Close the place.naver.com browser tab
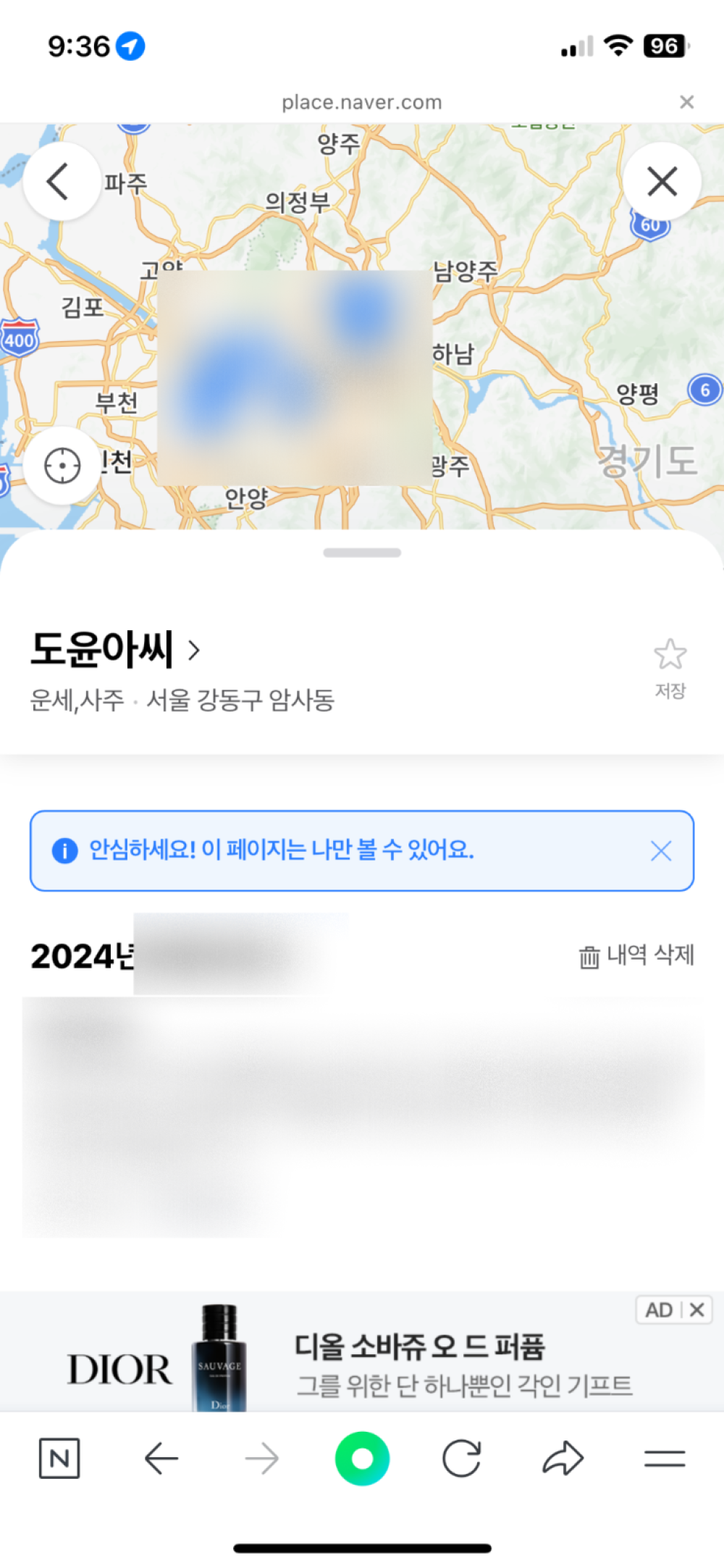The height and width of the screenshot is (1568, 724). (687, 102)
